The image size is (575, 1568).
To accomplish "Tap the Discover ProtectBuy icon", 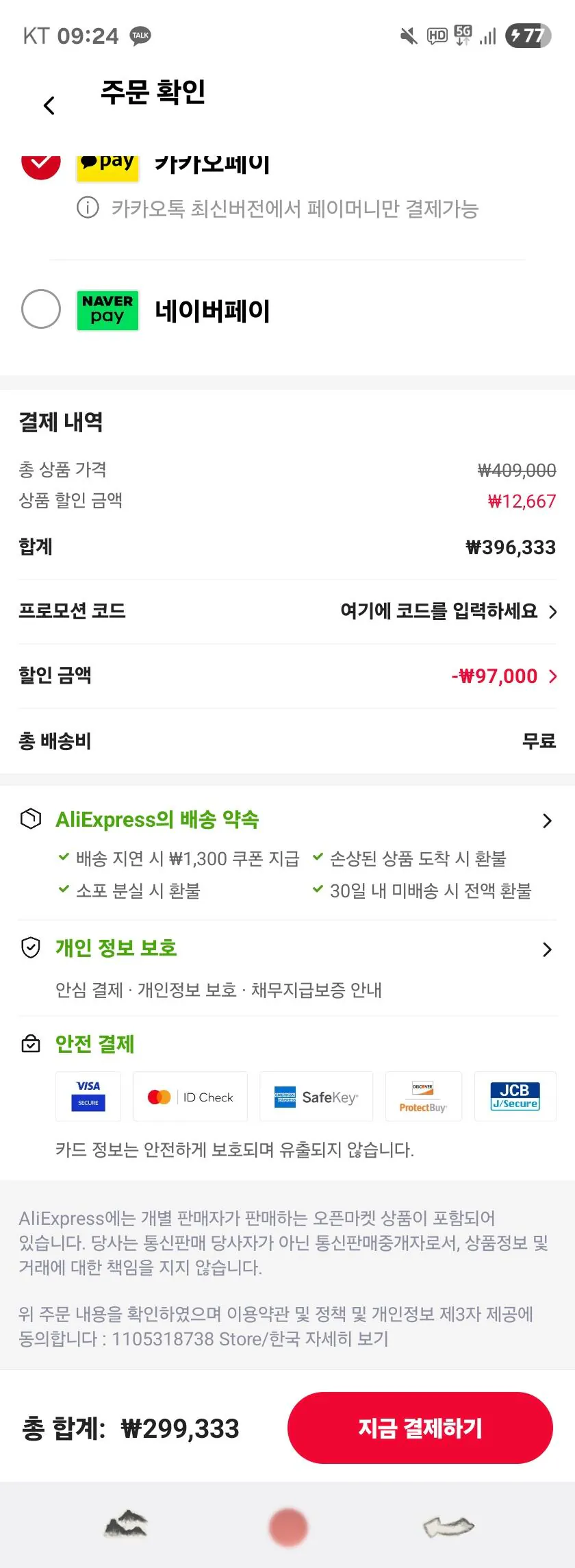I will point(424,1096).
